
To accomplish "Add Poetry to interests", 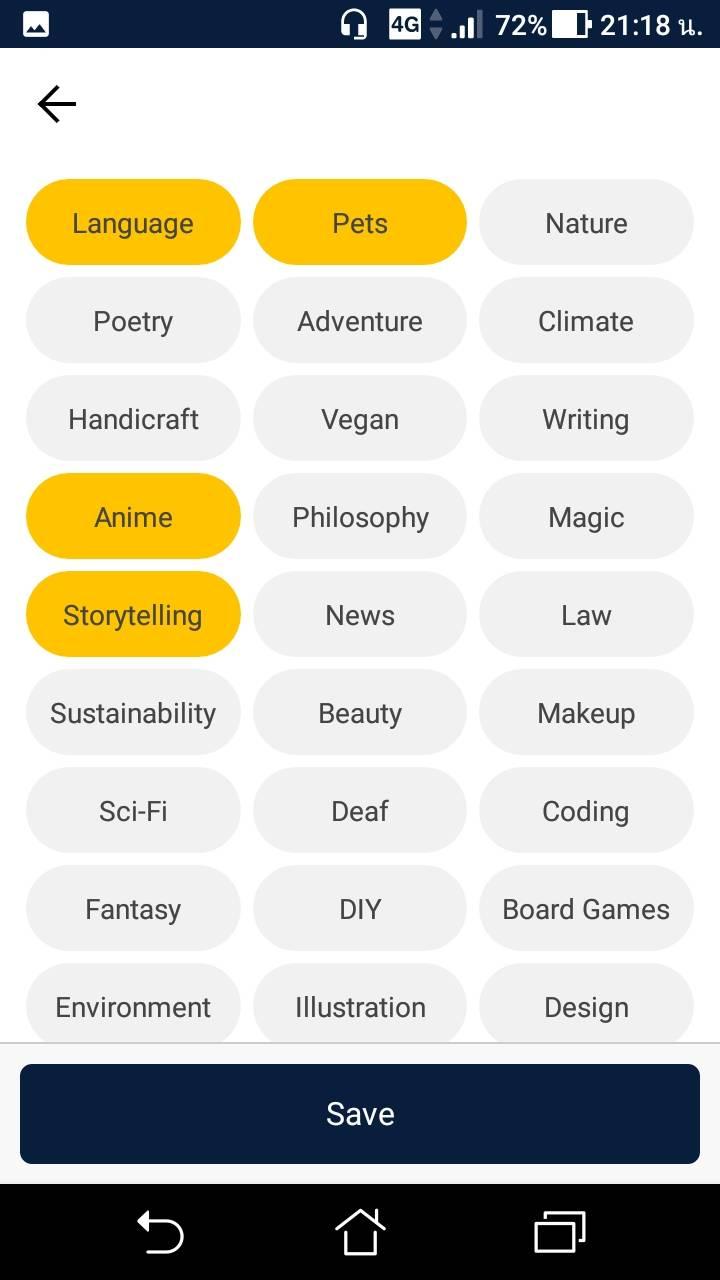I will [x=133, y=321].
